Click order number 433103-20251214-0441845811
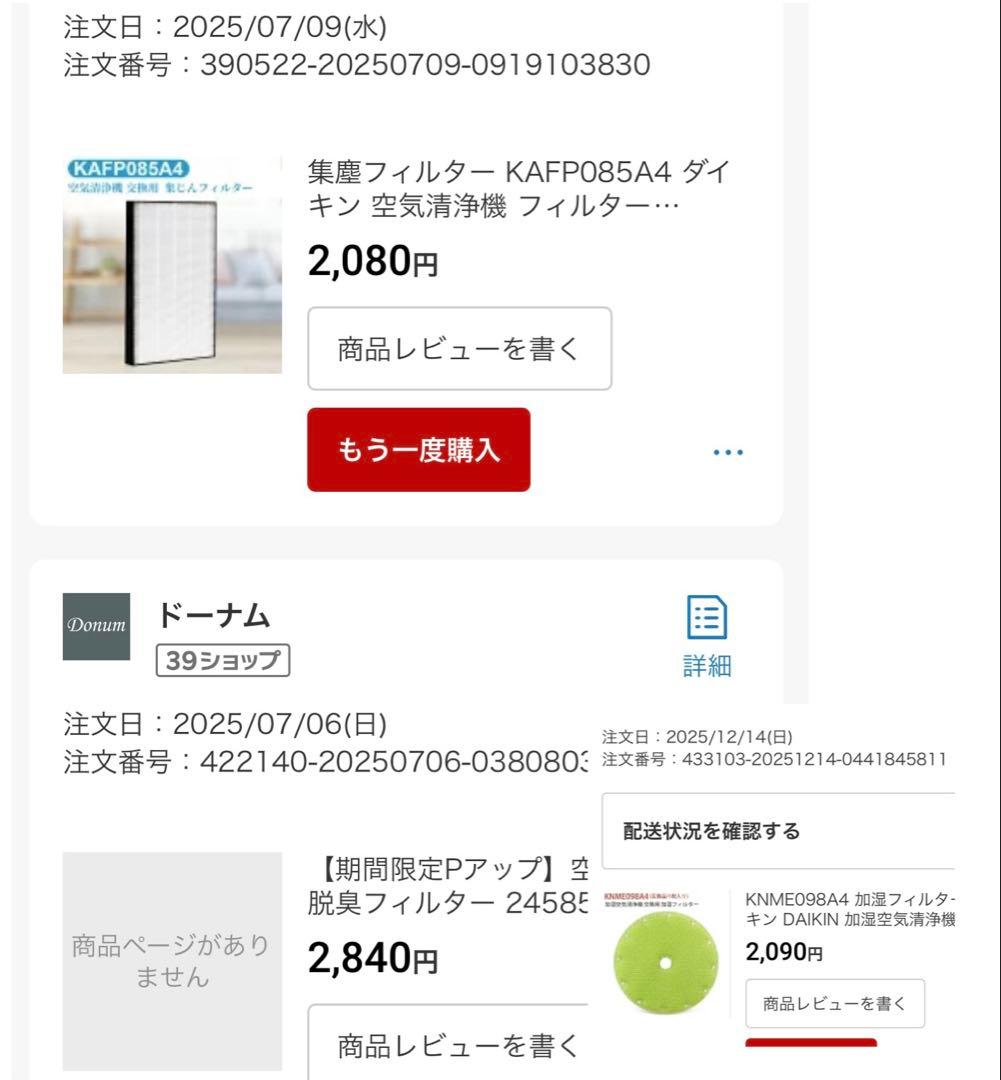Screen dimensions: 1001x1080 pos(771,760)
